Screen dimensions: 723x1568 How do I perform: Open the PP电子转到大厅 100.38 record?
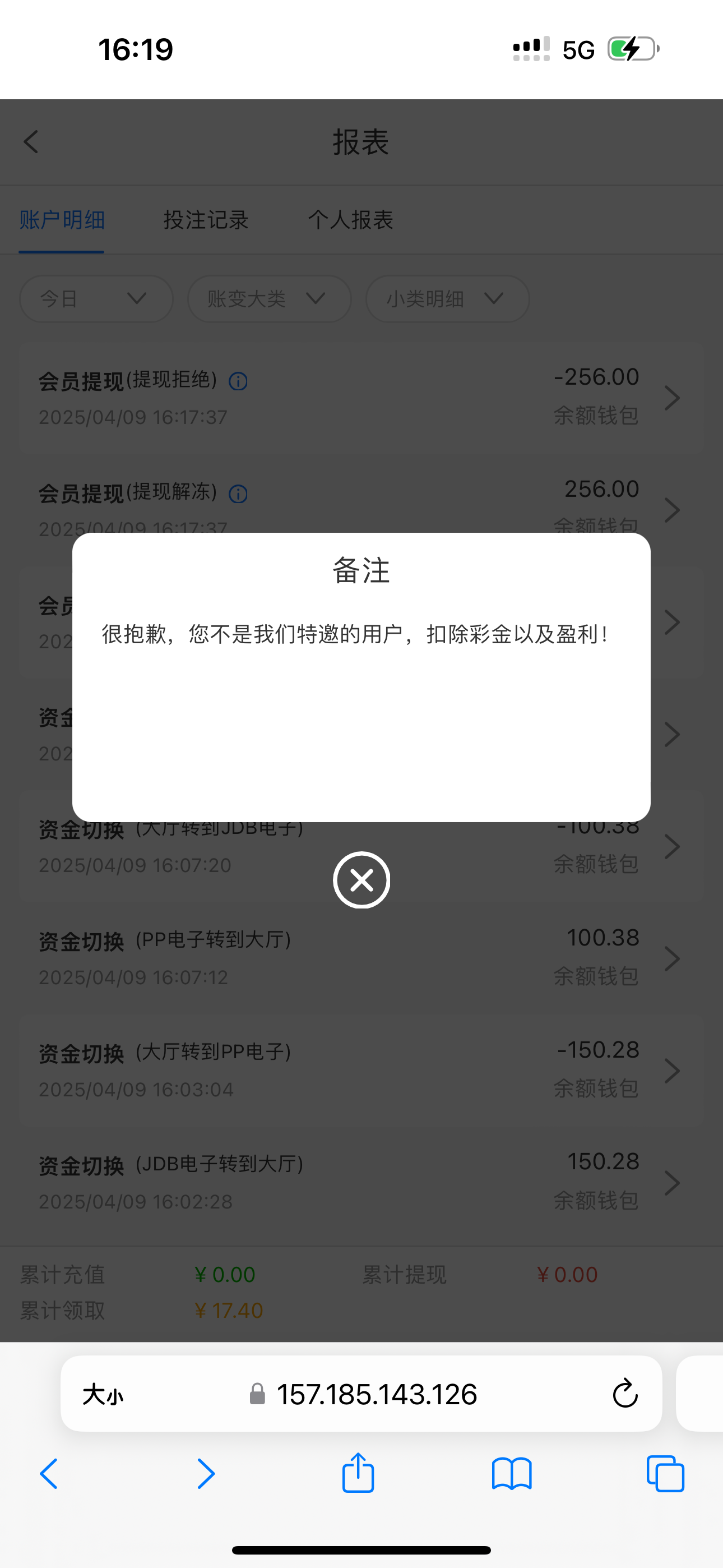(671, 959)
